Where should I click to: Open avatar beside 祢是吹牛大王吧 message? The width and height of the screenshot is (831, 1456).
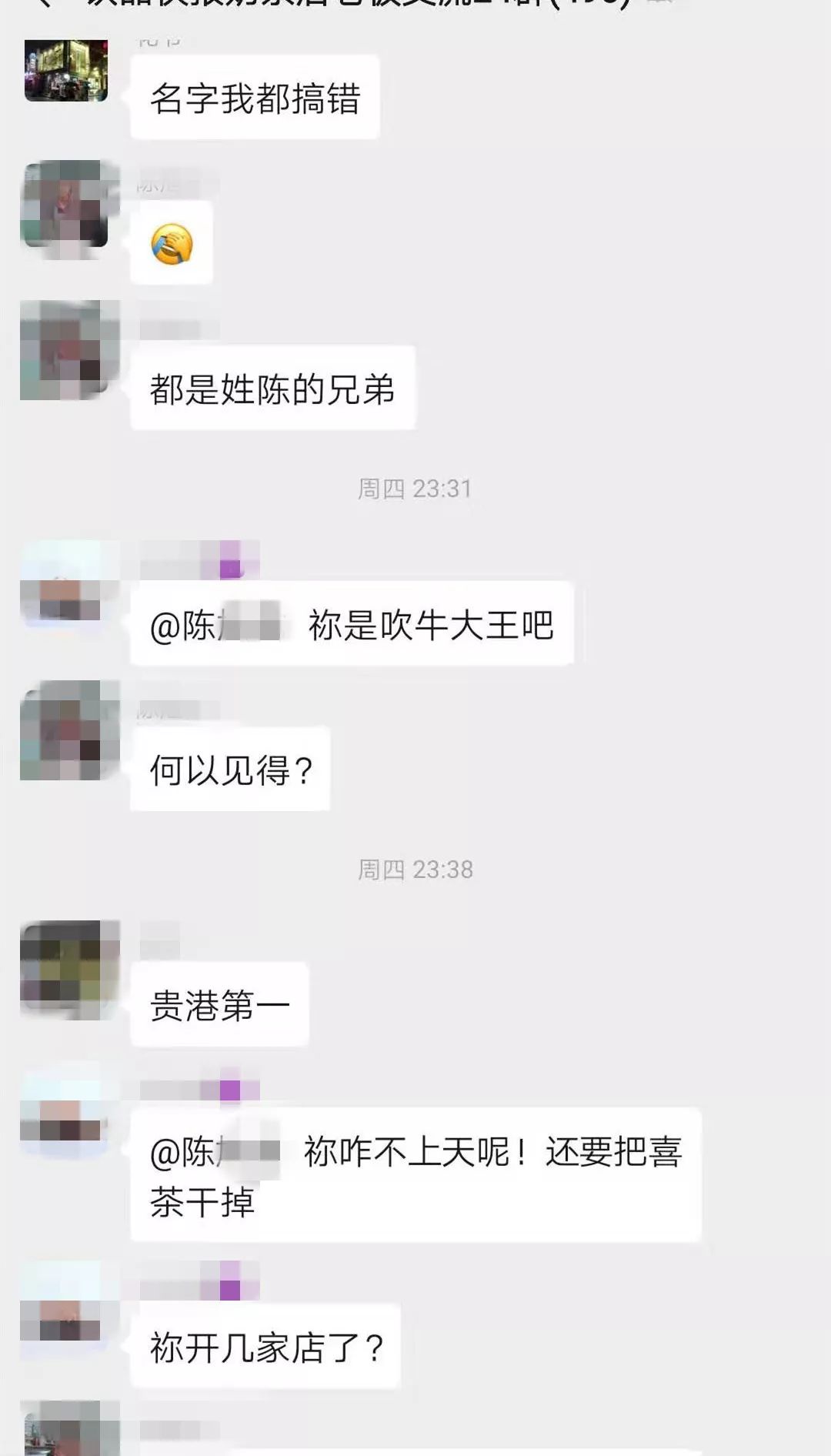tap(66, 585)
